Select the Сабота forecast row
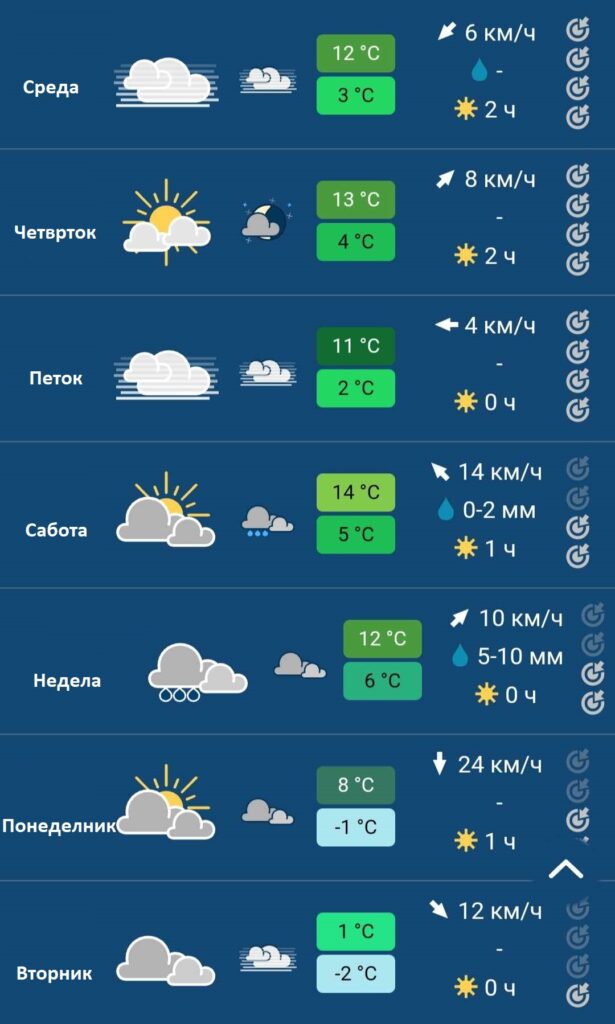Viewport: 615px width, 1024px height. [308, 515]
